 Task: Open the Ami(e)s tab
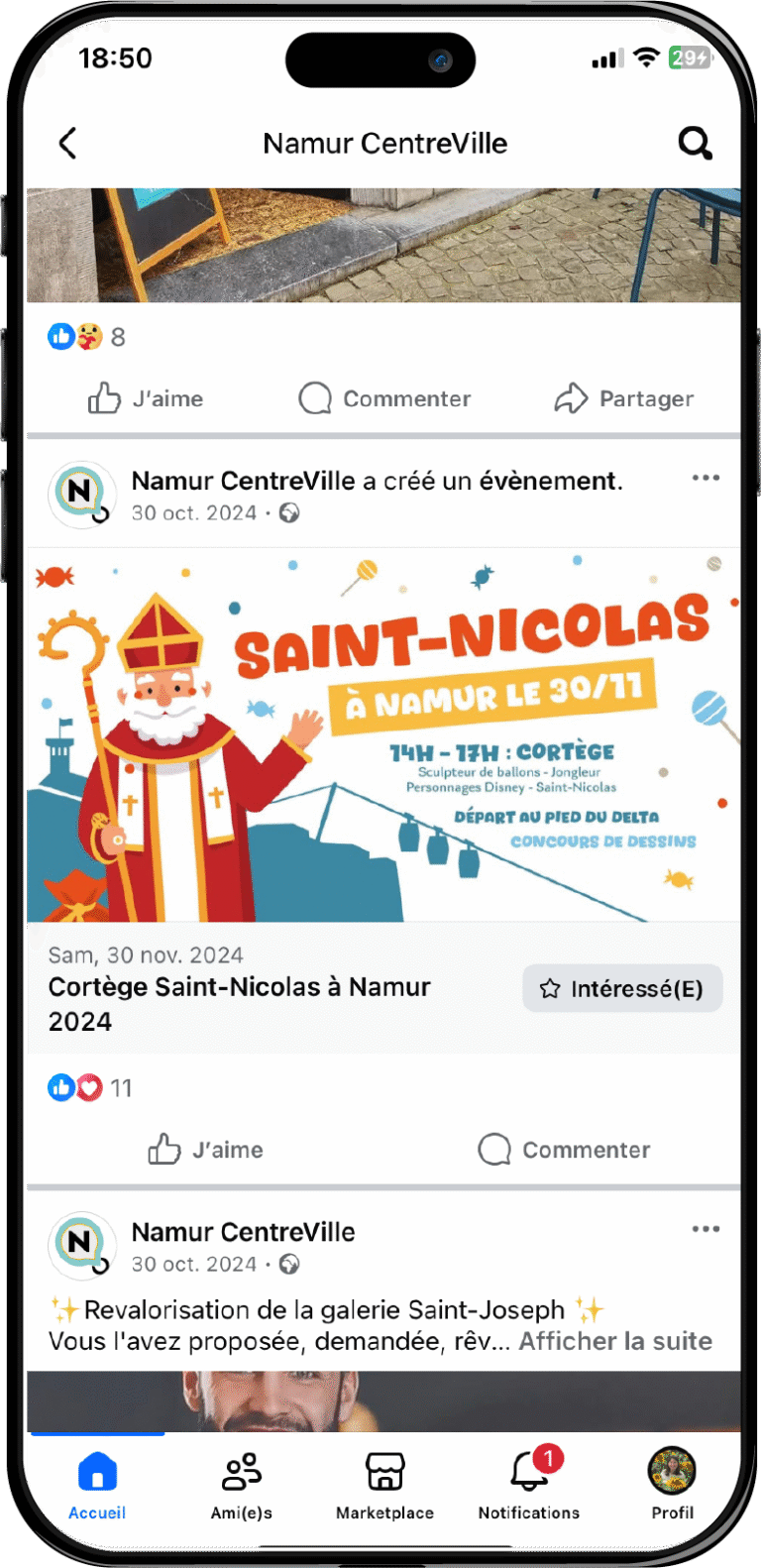(241, 1485)
